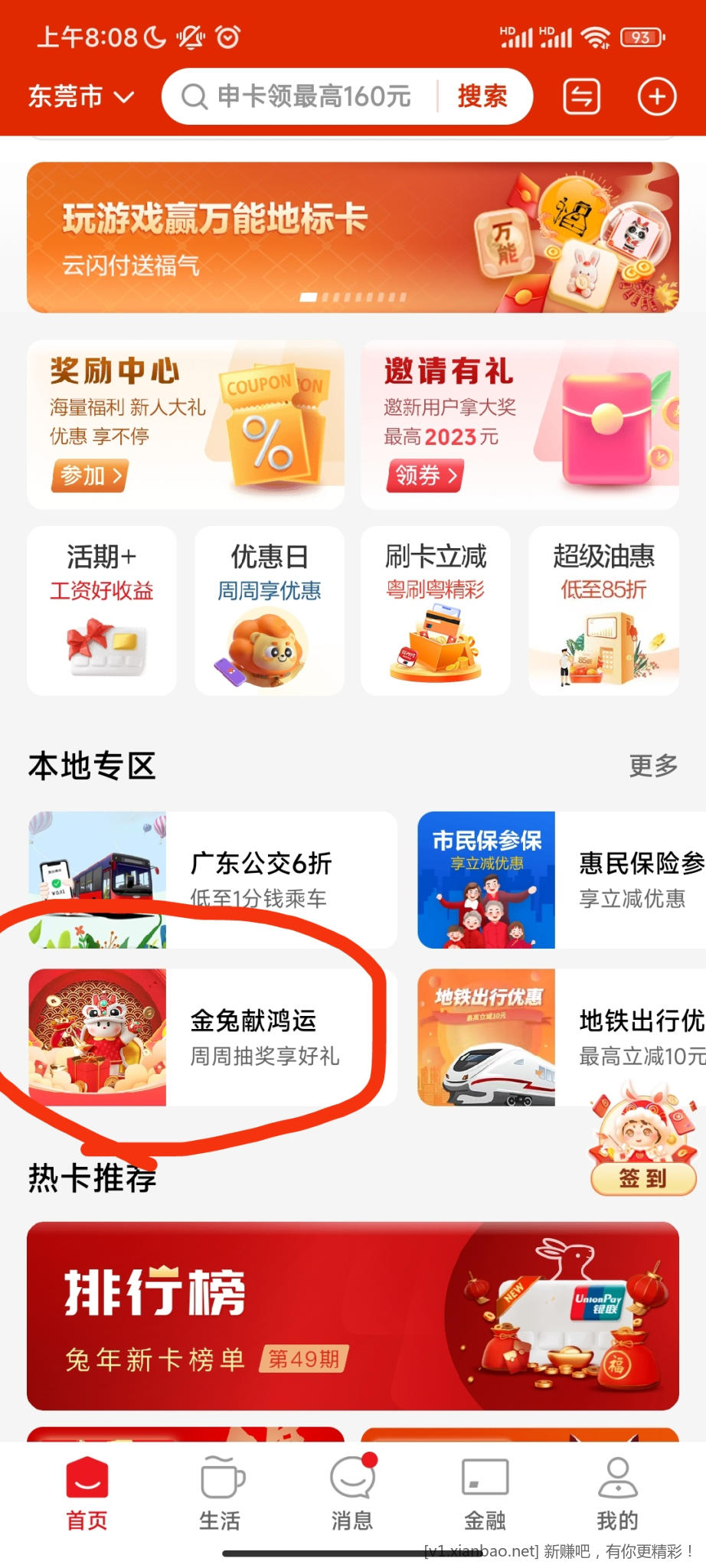Open the 超级油惠 低至85折 tile

pyautogui.click(x=603, y=610)
